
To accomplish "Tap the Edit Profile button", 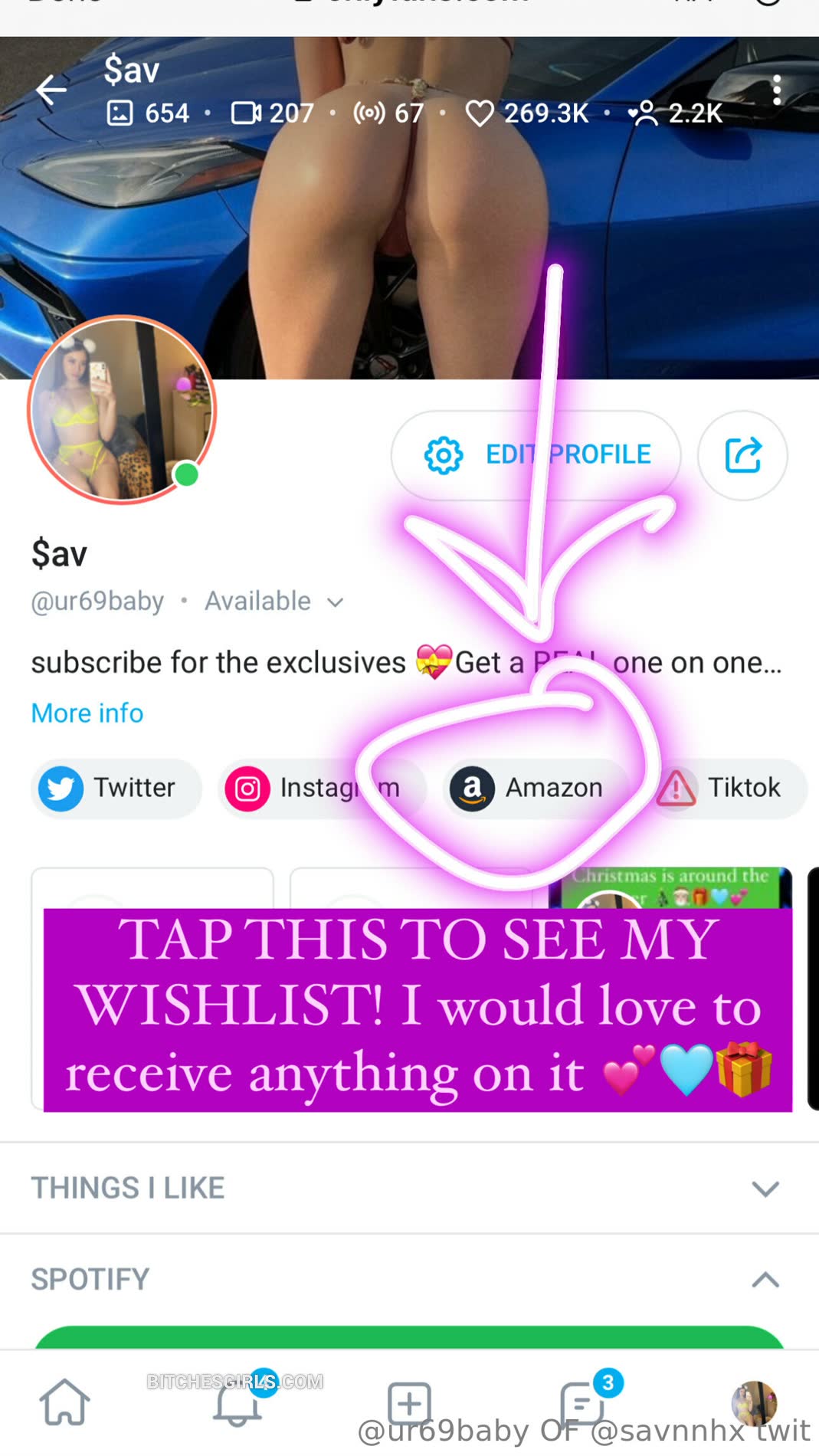I will (x=536, y=455).
